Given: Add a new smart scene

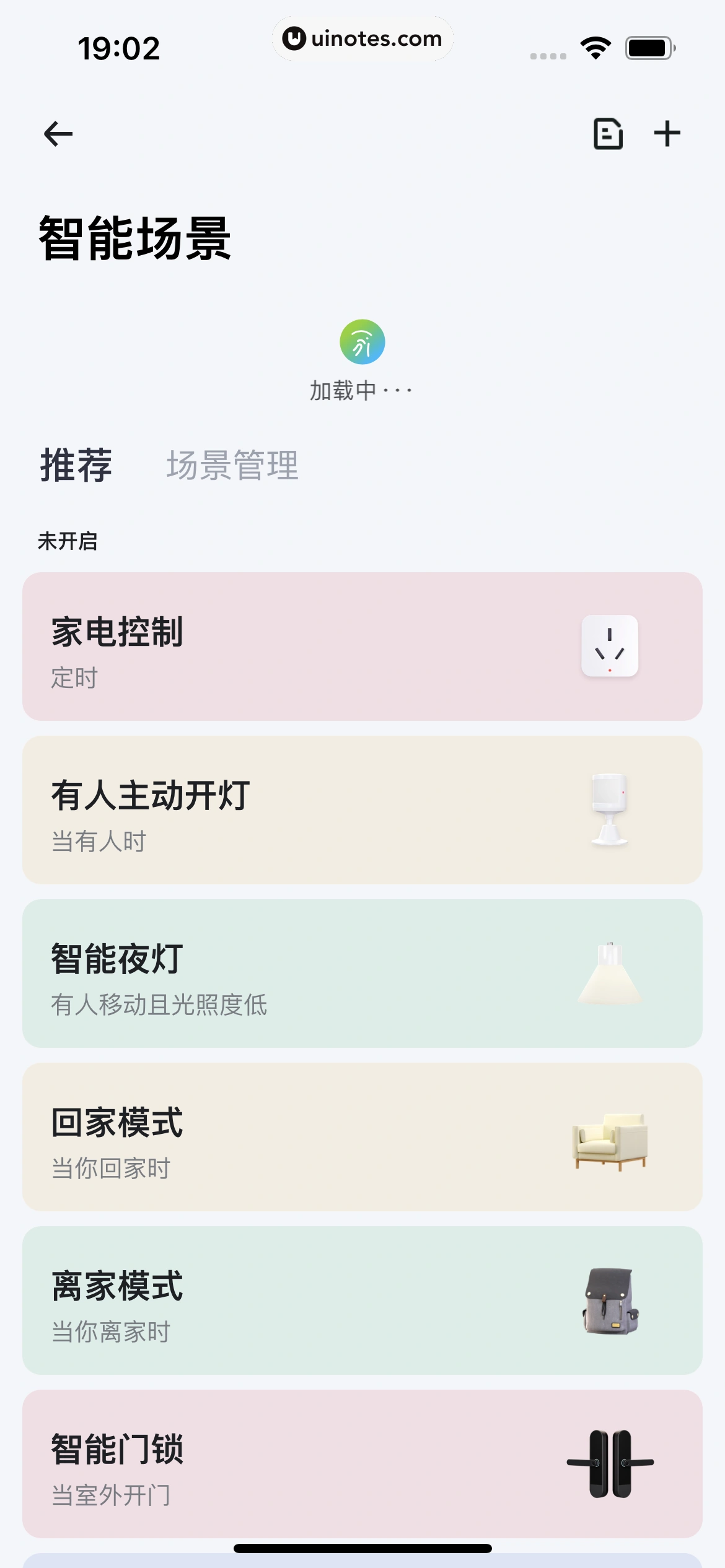Looking at the screenshot, I should [667, 134].
